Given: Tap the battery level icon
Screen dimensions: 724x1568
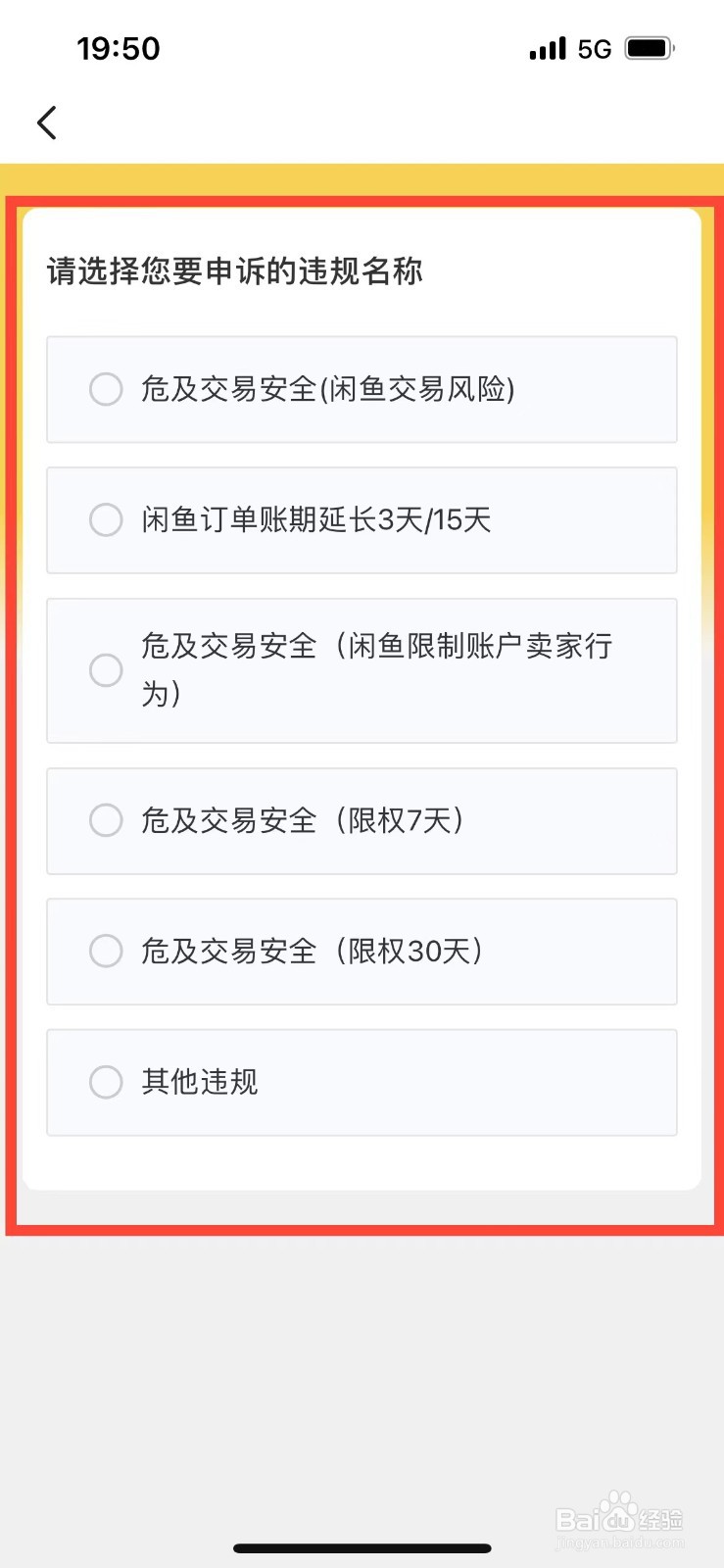Looking at the screenshot, I should click(x=650, y=47).
